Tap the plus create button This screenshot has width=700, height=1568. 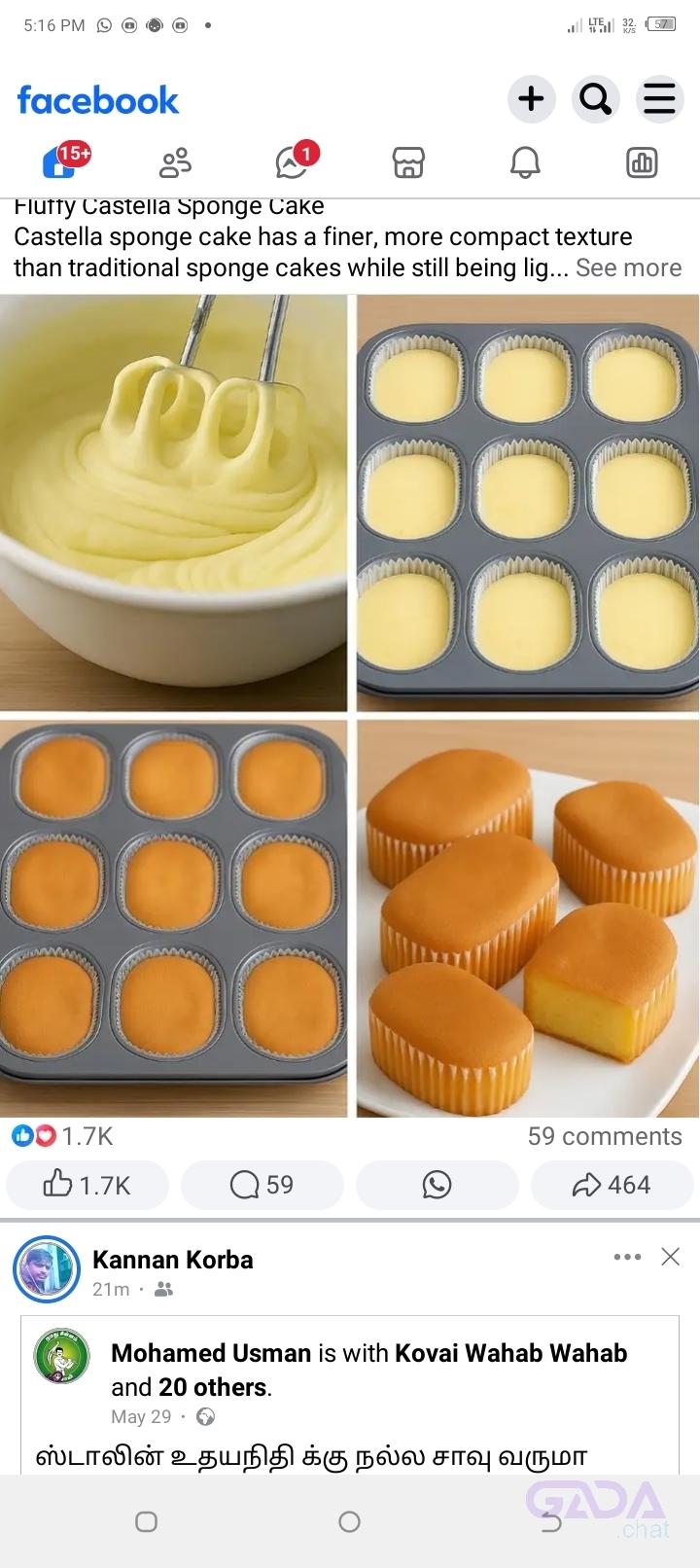point(531,99)
